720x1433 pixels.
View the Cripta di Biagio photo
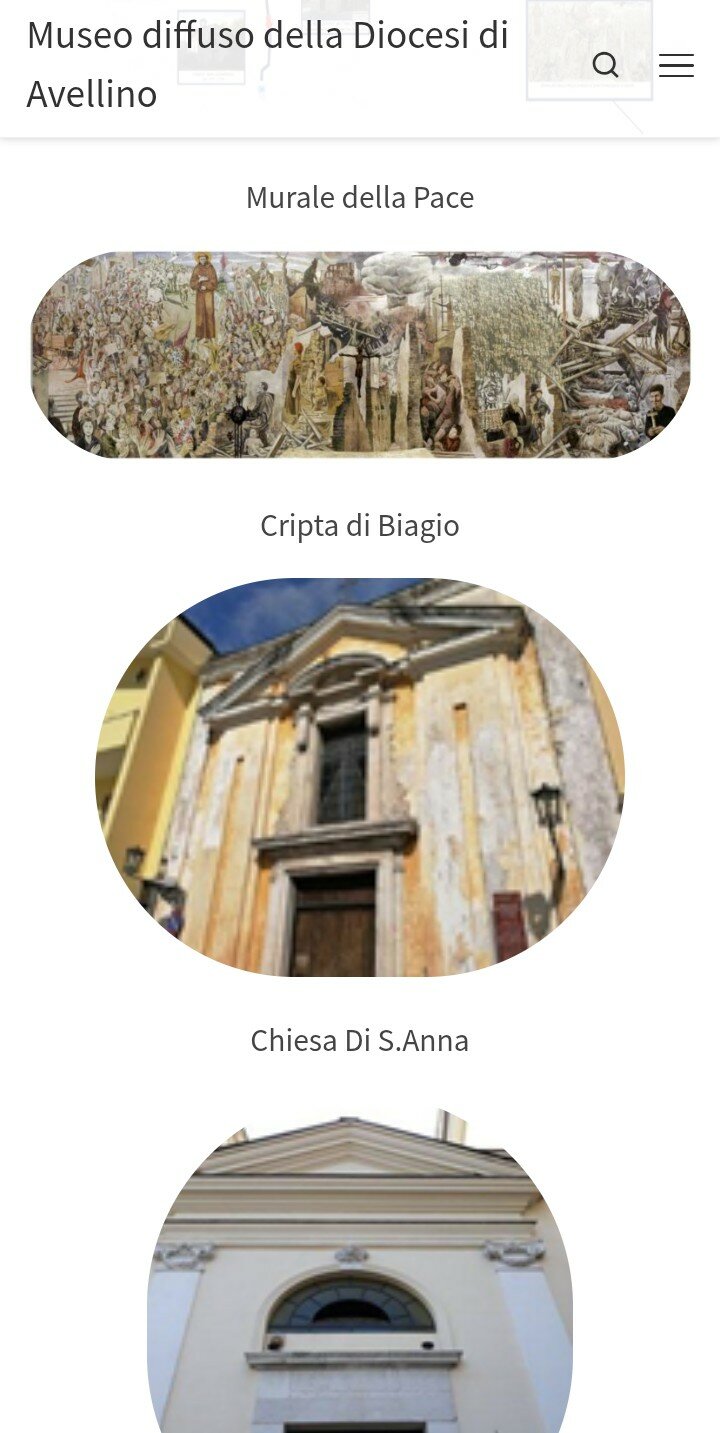[x=360, y=777]
